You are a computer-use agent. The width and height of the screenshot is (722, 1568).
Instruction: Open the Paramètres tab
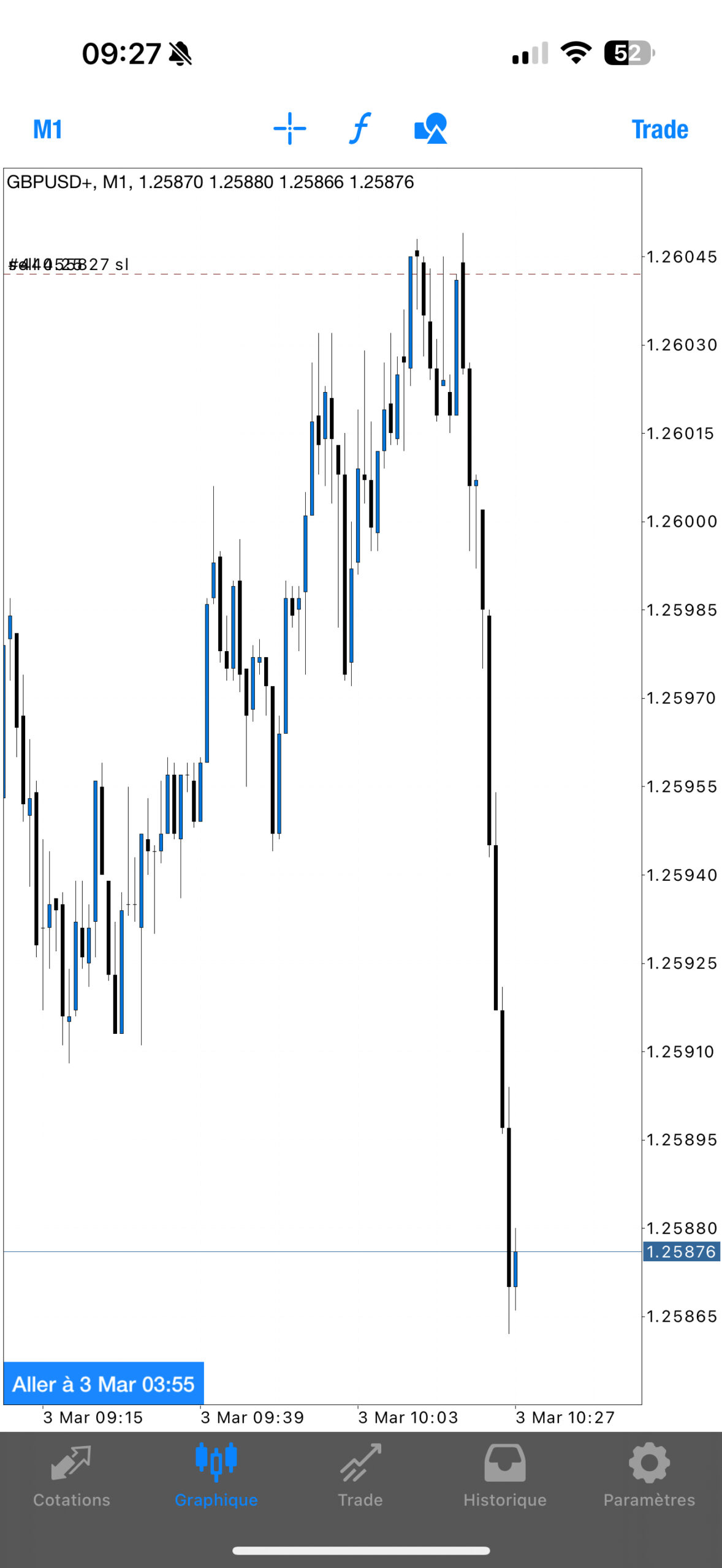(650, 1476)
